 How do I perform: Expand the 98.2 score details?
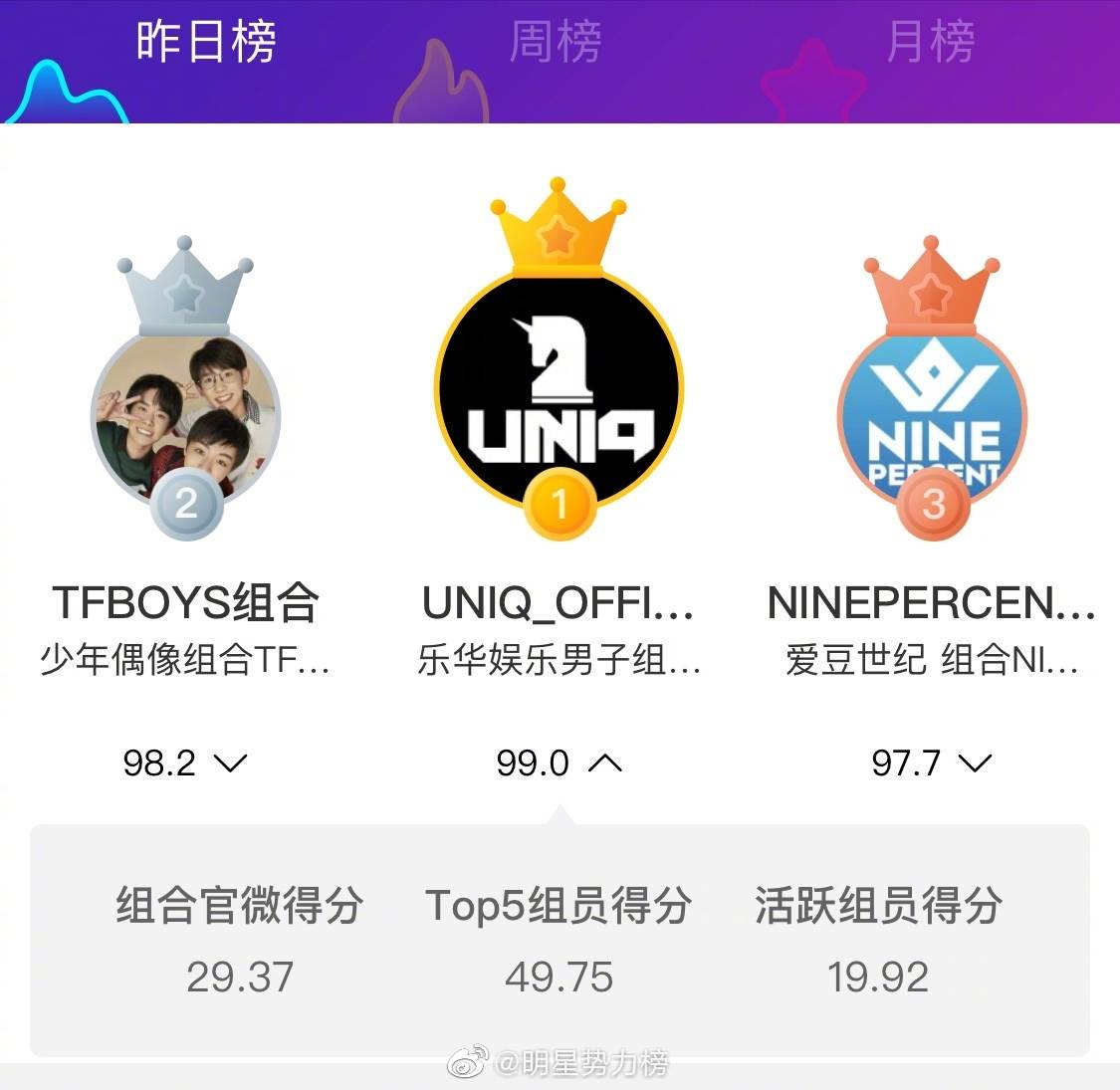(x=229, y=763)
